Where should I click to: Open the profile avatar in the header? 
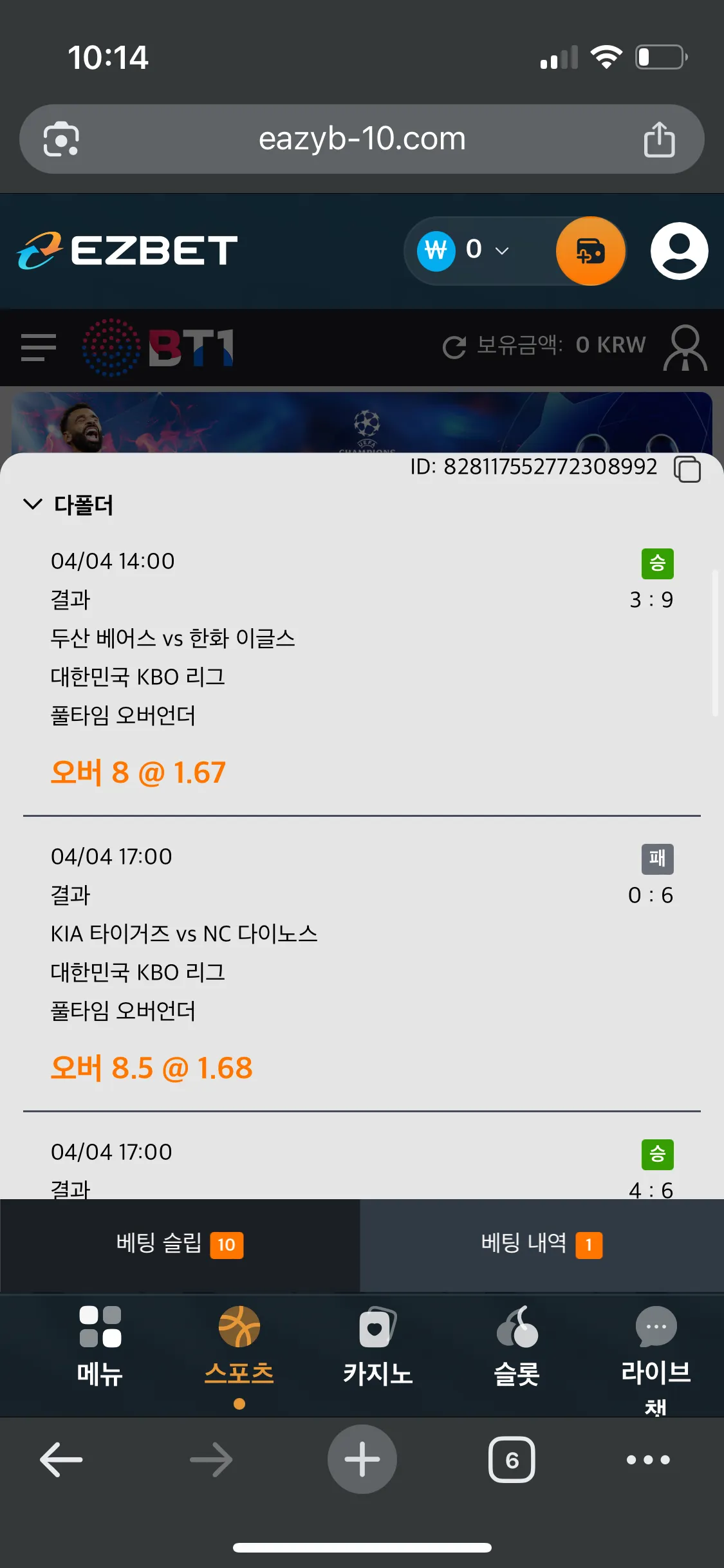(679, 250)
